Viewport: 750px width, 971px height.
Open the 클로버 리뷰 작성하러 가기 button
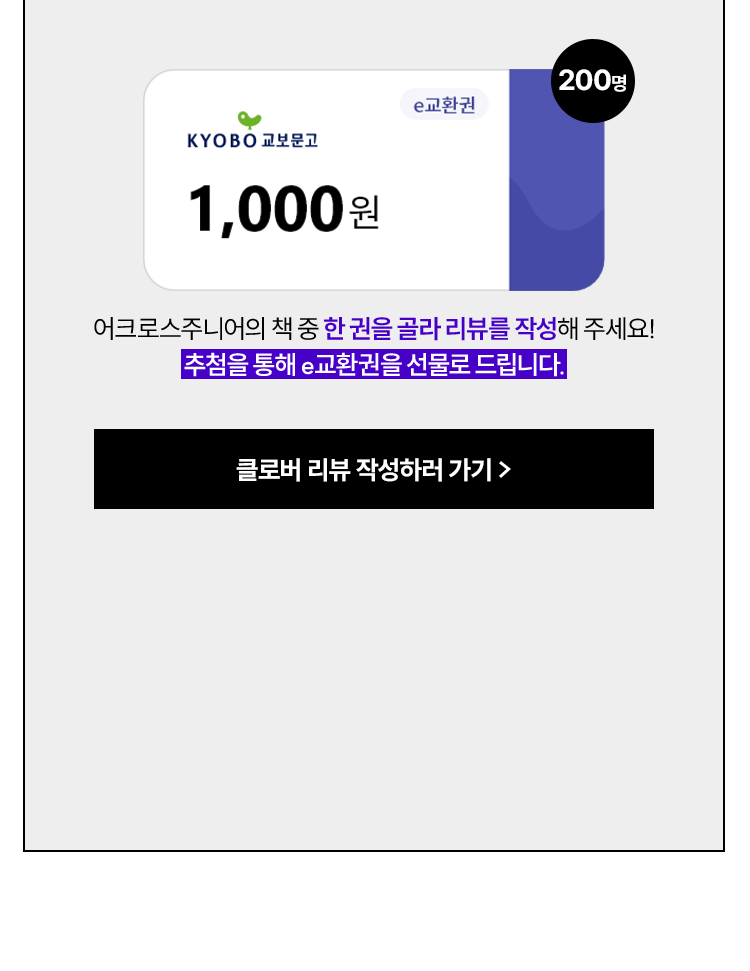coord(373,469)
